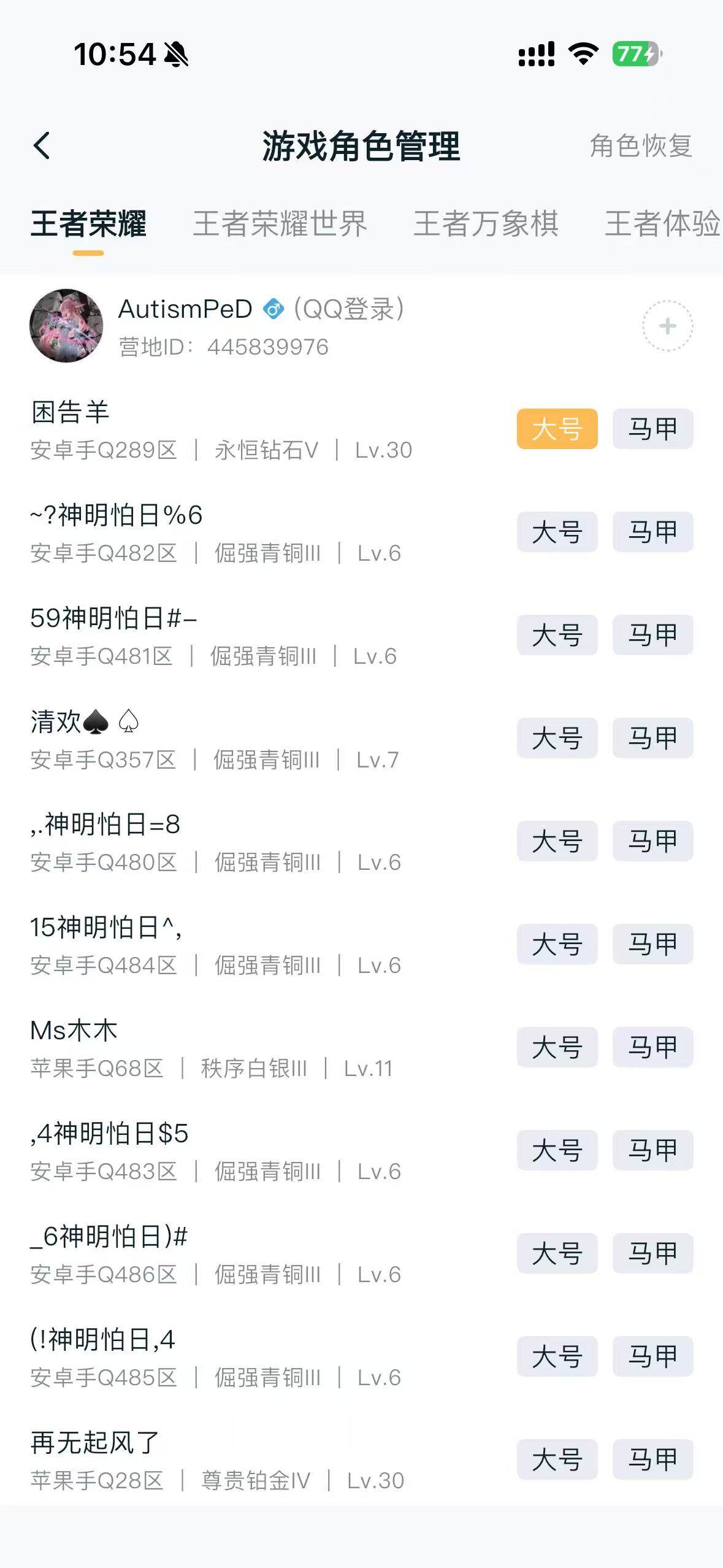Tap the plus icon to add an account
Screen dimensions: 723x1568
(x=667, y=327)
